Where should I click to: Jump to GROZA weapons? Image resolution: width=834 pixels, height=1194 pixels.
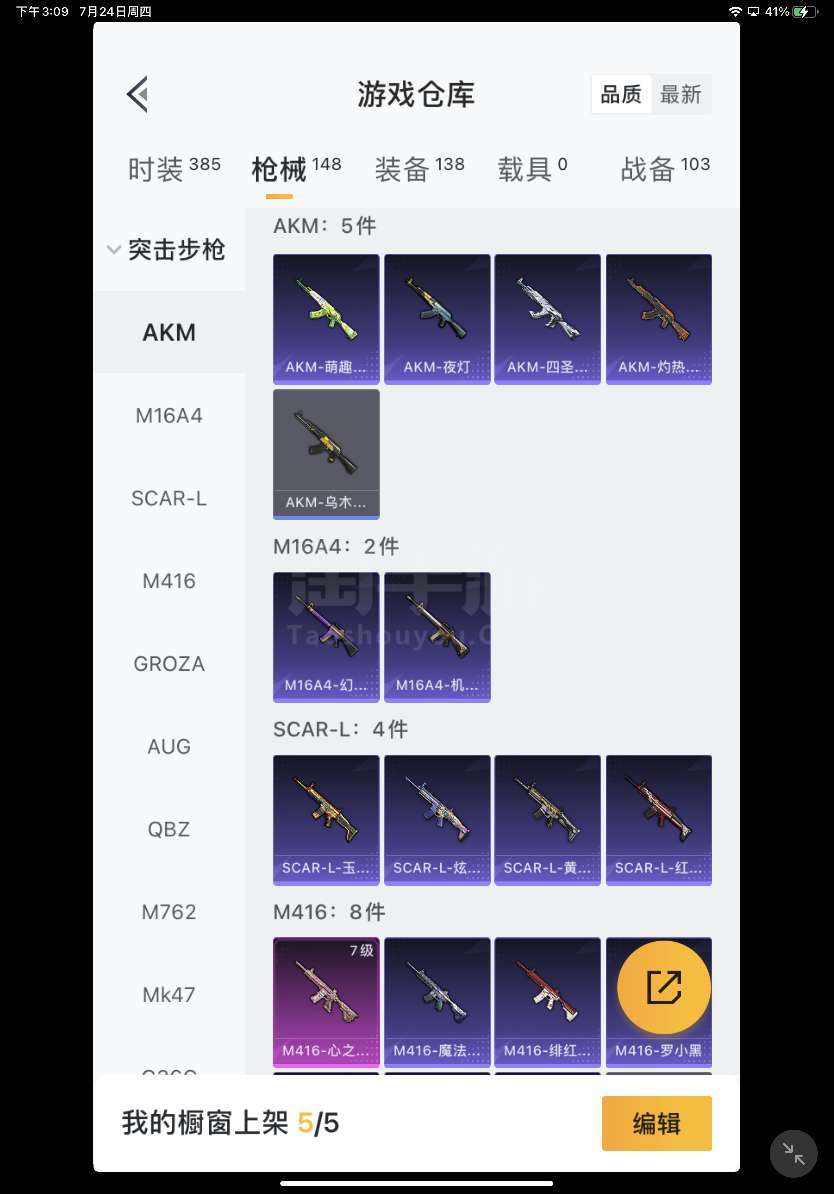(169, 664)
